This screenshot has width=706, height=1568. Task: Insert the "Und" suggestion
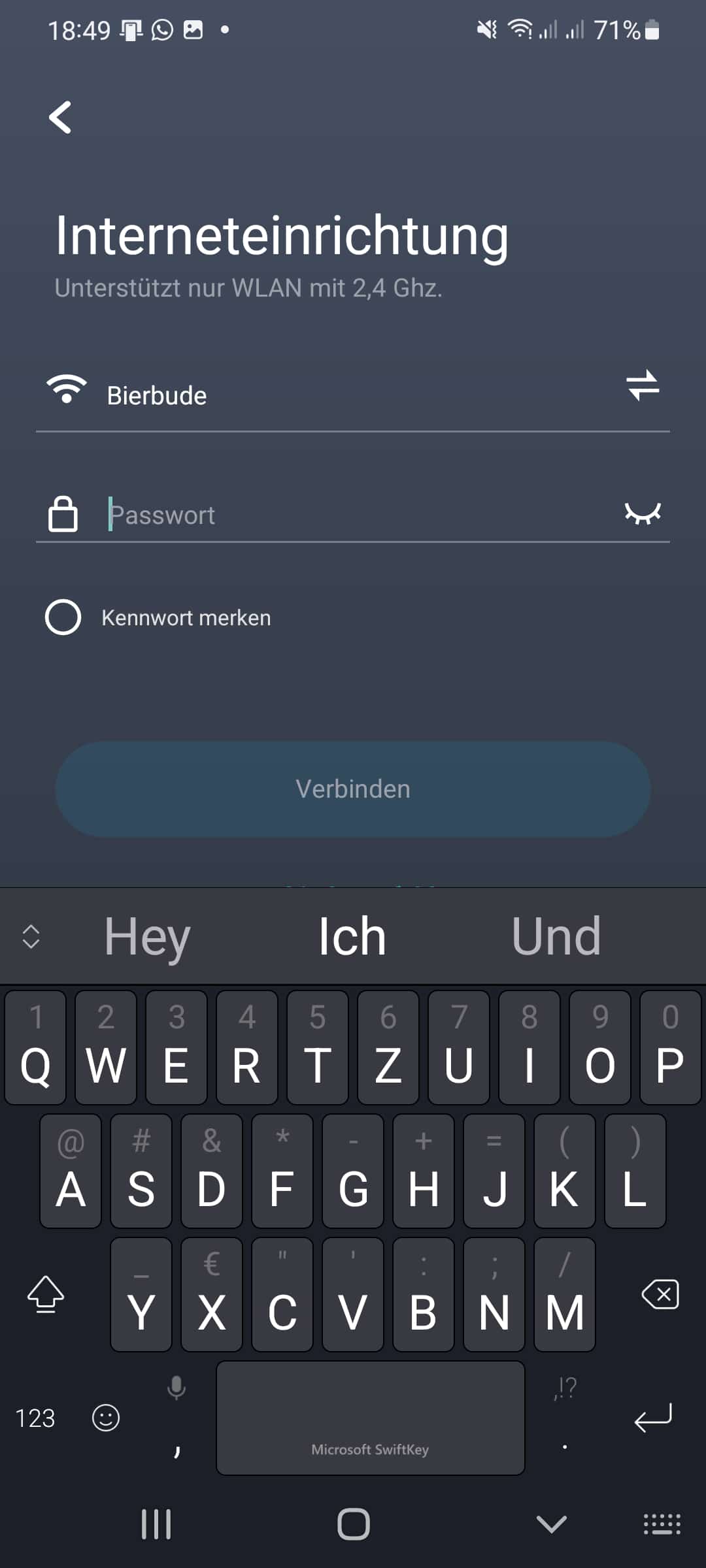coord(556,936)
